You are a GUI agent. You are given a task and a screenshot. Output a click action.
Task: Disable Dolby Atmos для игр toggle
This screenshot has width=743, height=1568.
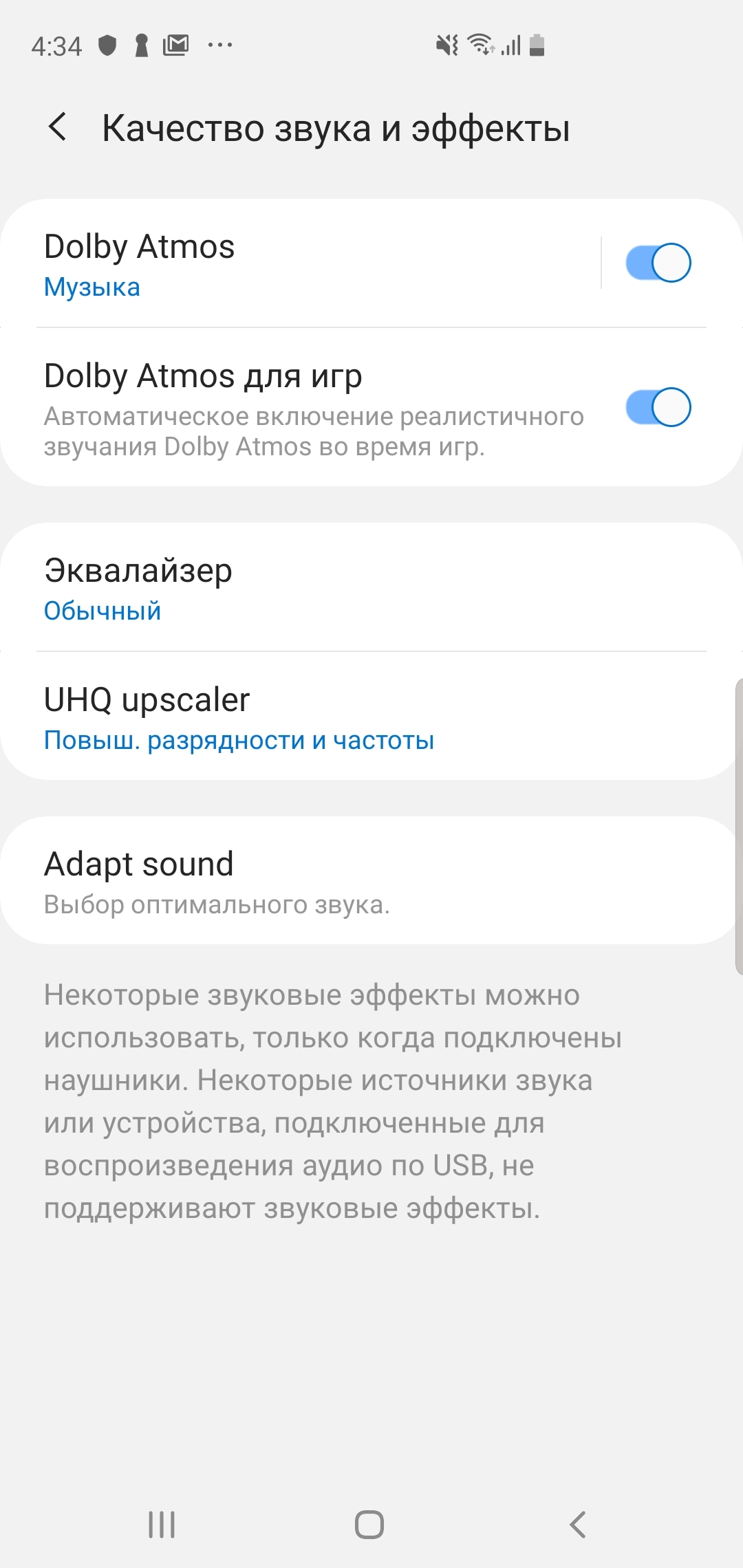pos(658,407)
